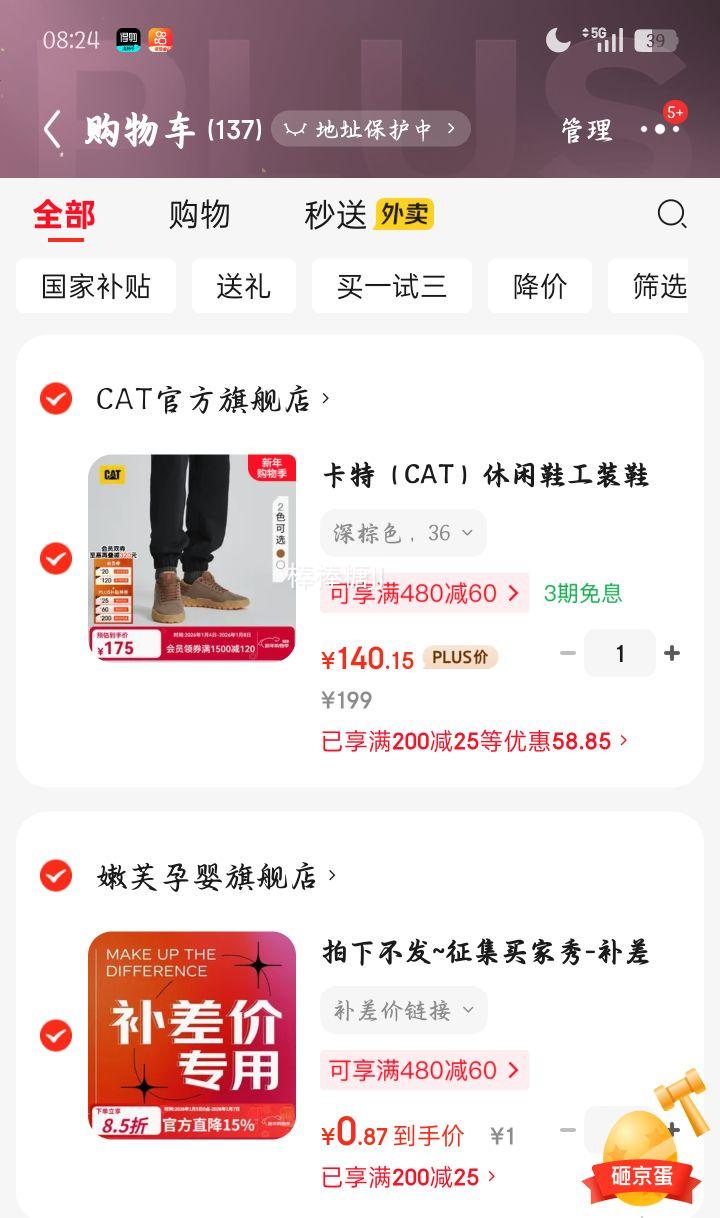This screenshot has height=1218, width=720.
Task: Tap the yellow 外卖 badge beside 秒送
Action: (x=403, y=213)
